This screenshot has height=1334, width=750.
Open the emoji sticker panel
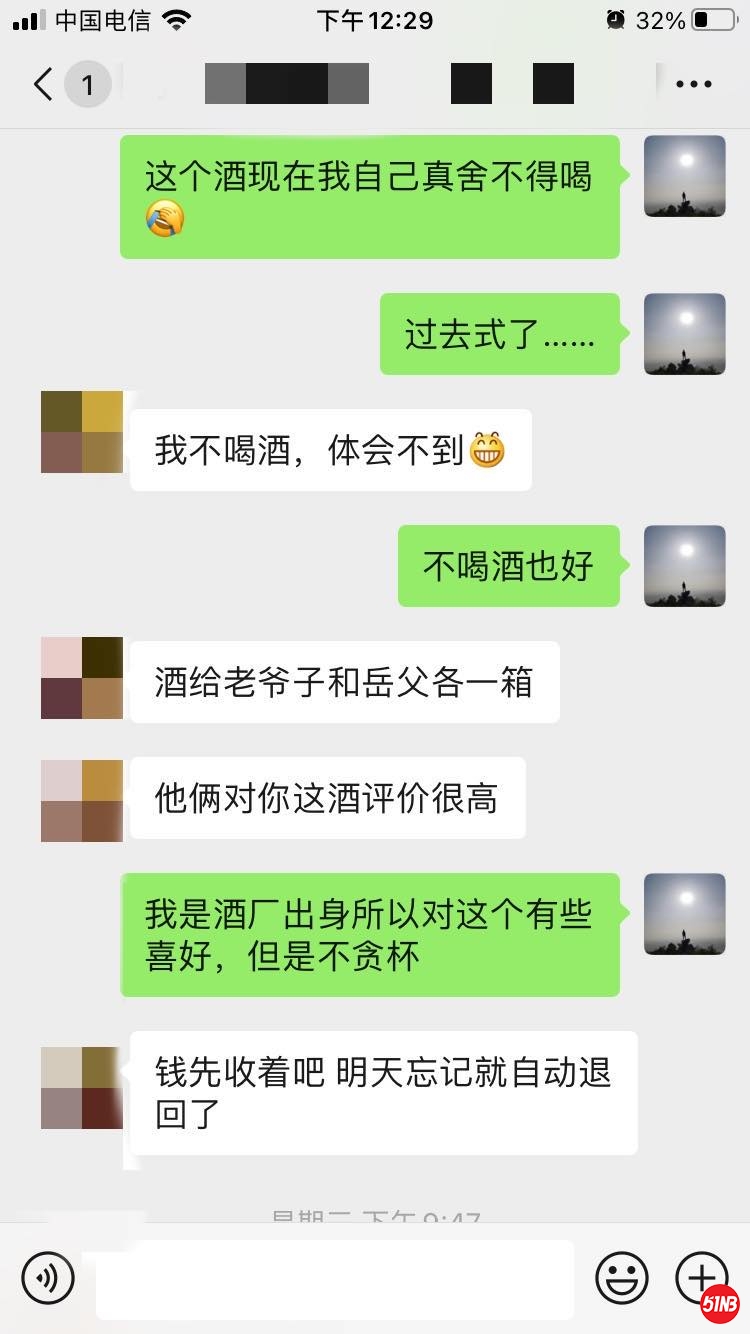pyautogui.click(x=621, y=1277)
